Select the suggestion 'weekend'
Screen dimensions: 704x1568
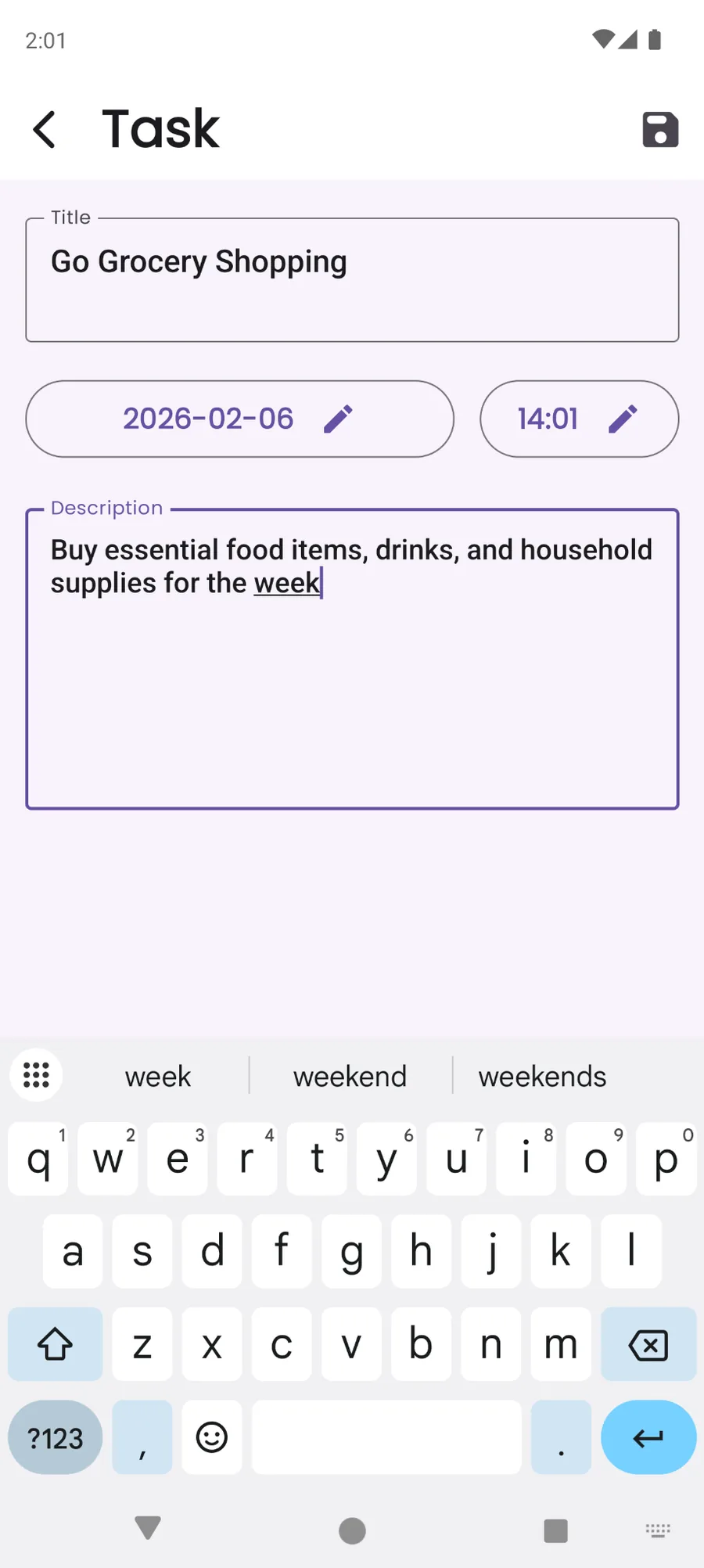click(x=350, y=1076)
